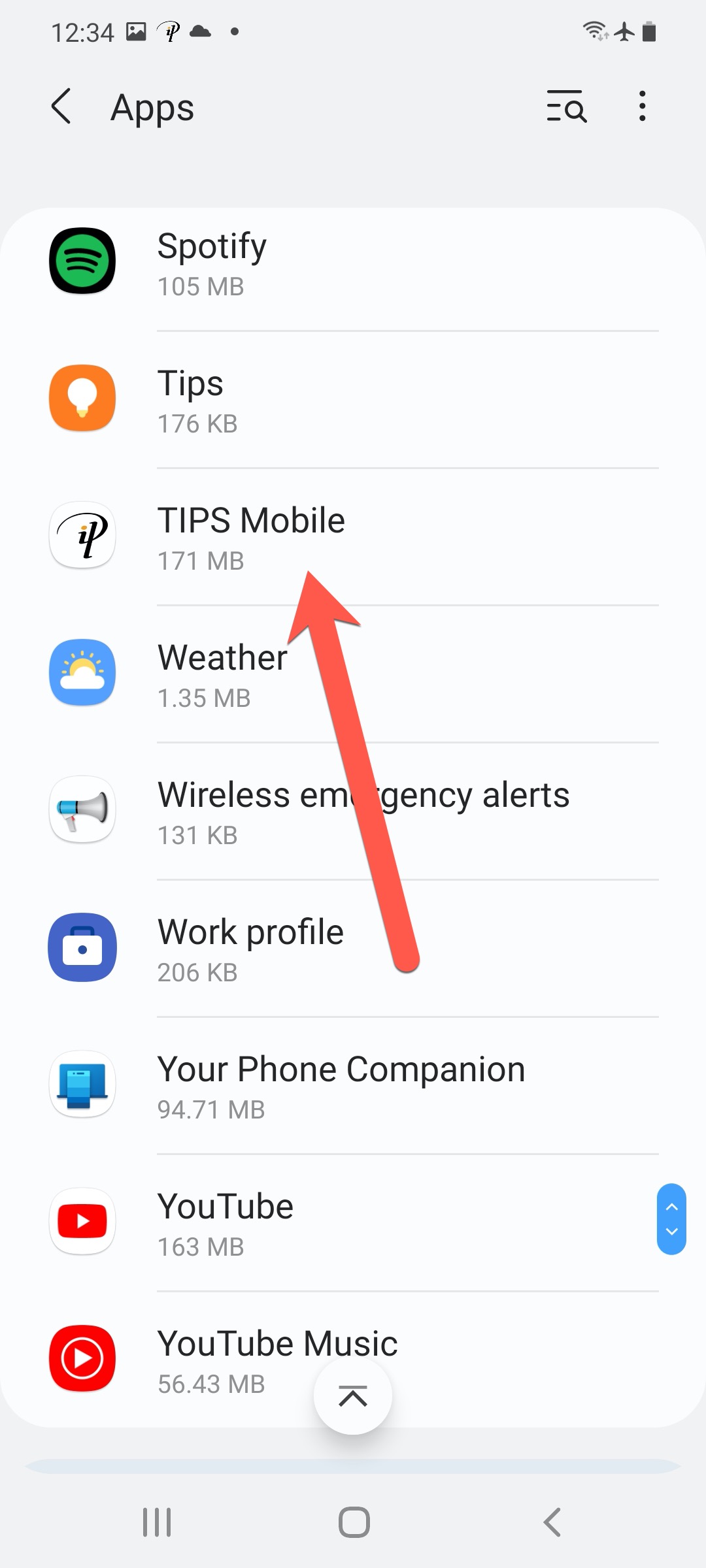
Task: Open the Tips app settings
Action: point(353,400)
